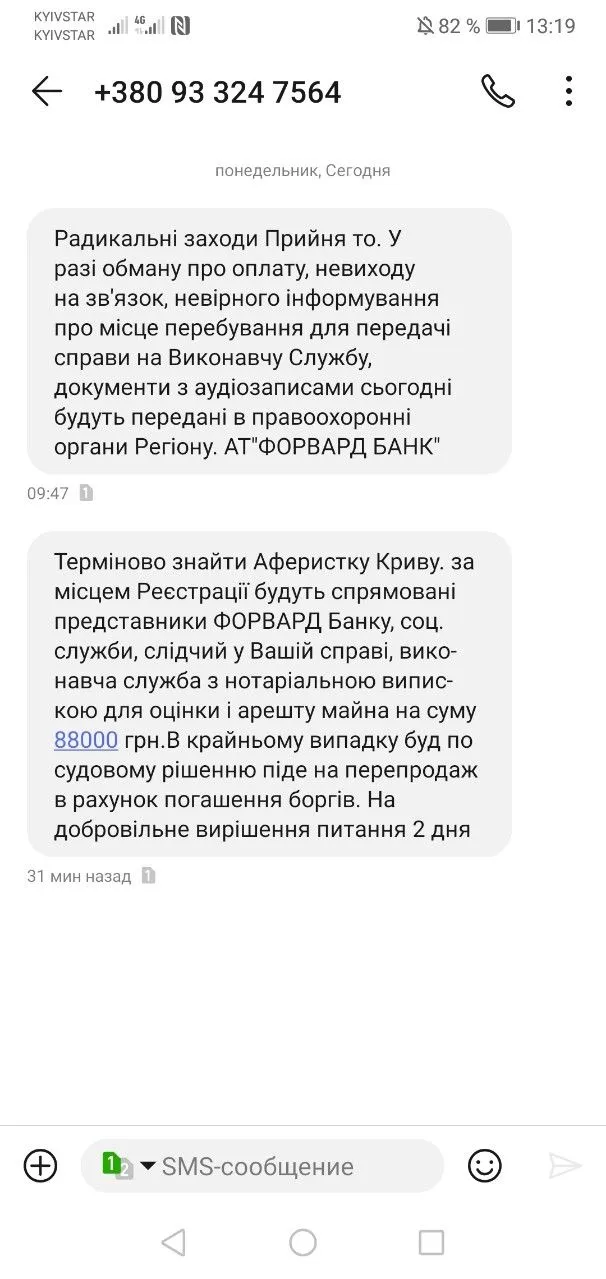Open recent apps from the navigation bar
The height and width of the screenshot is (1279, 606).
coord(431,1242)
